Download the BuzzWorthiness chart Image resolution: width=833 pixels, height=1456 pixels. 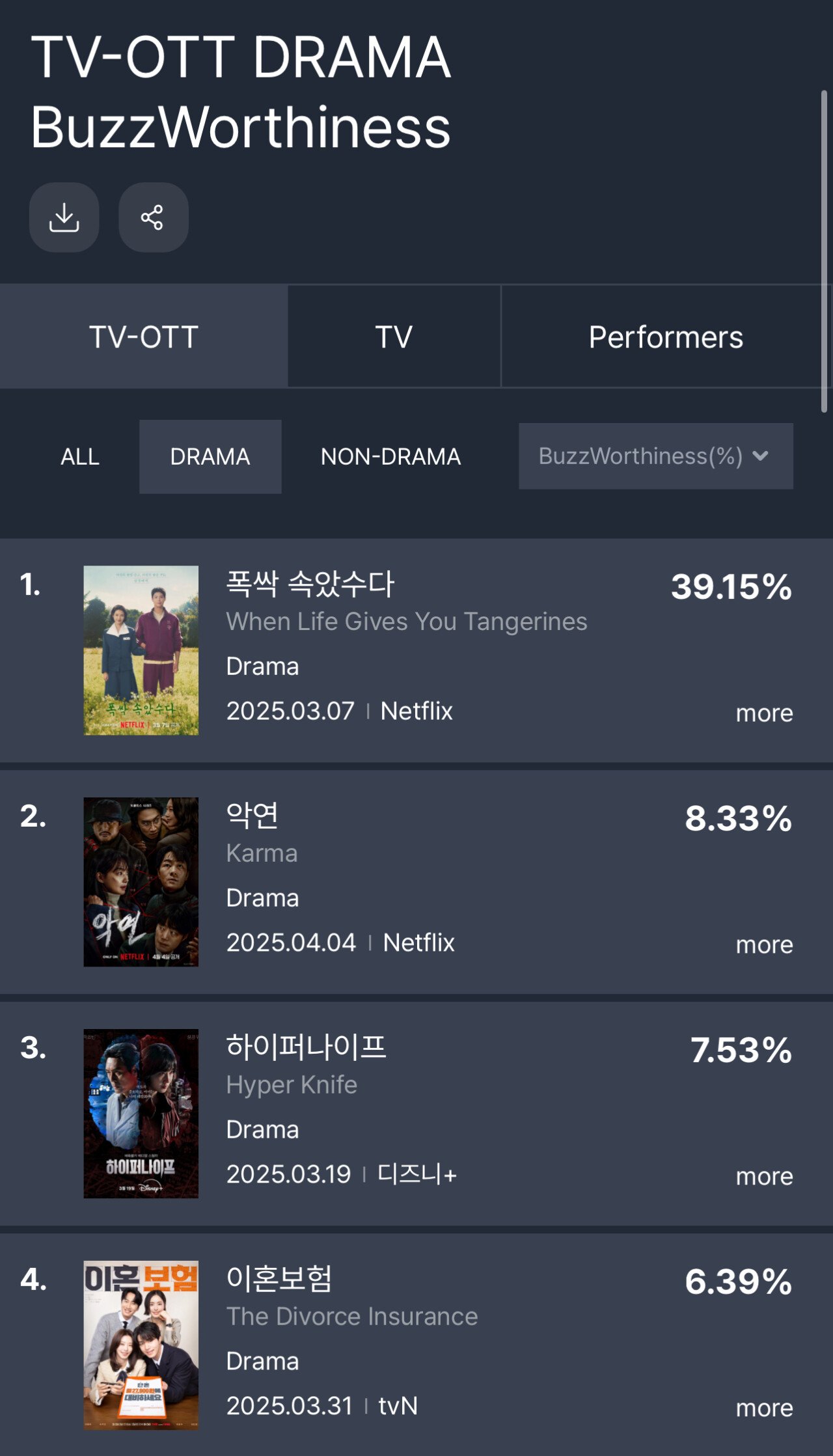click(x=64, y=217)
